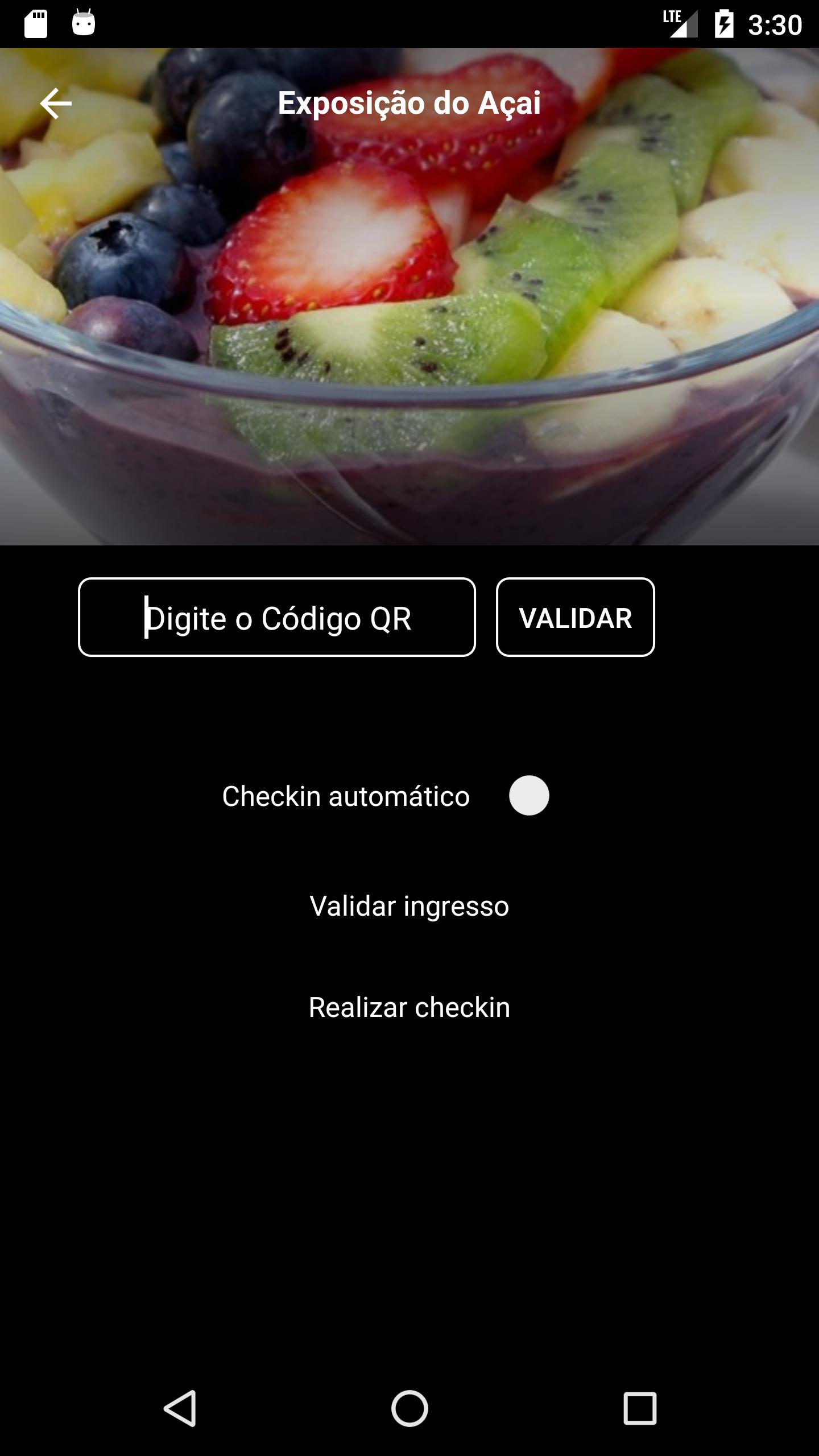Tap the VALIDAR button

coord(576,618)
